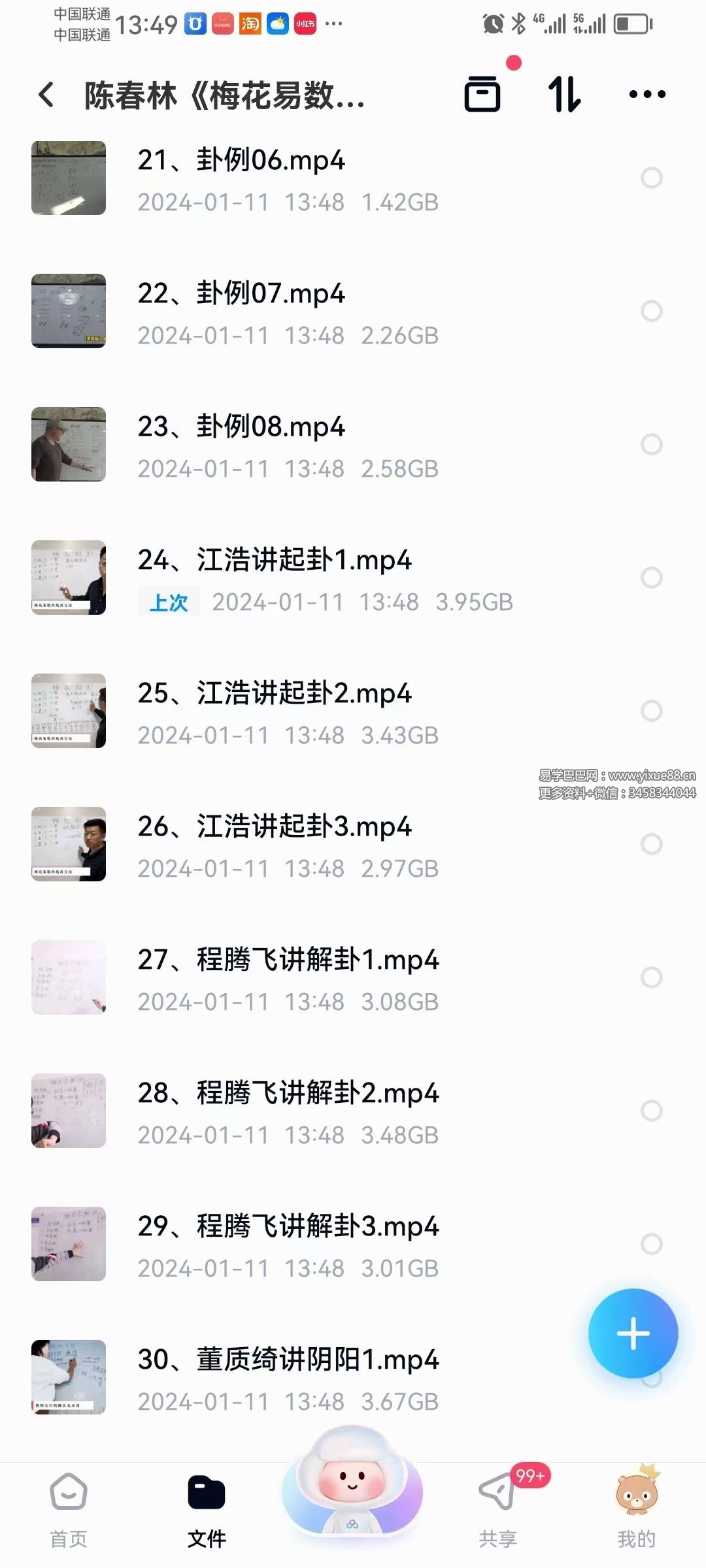Tick the circle beside 28、程腾飞讲解卦2.mp4

click(651, 1111)
